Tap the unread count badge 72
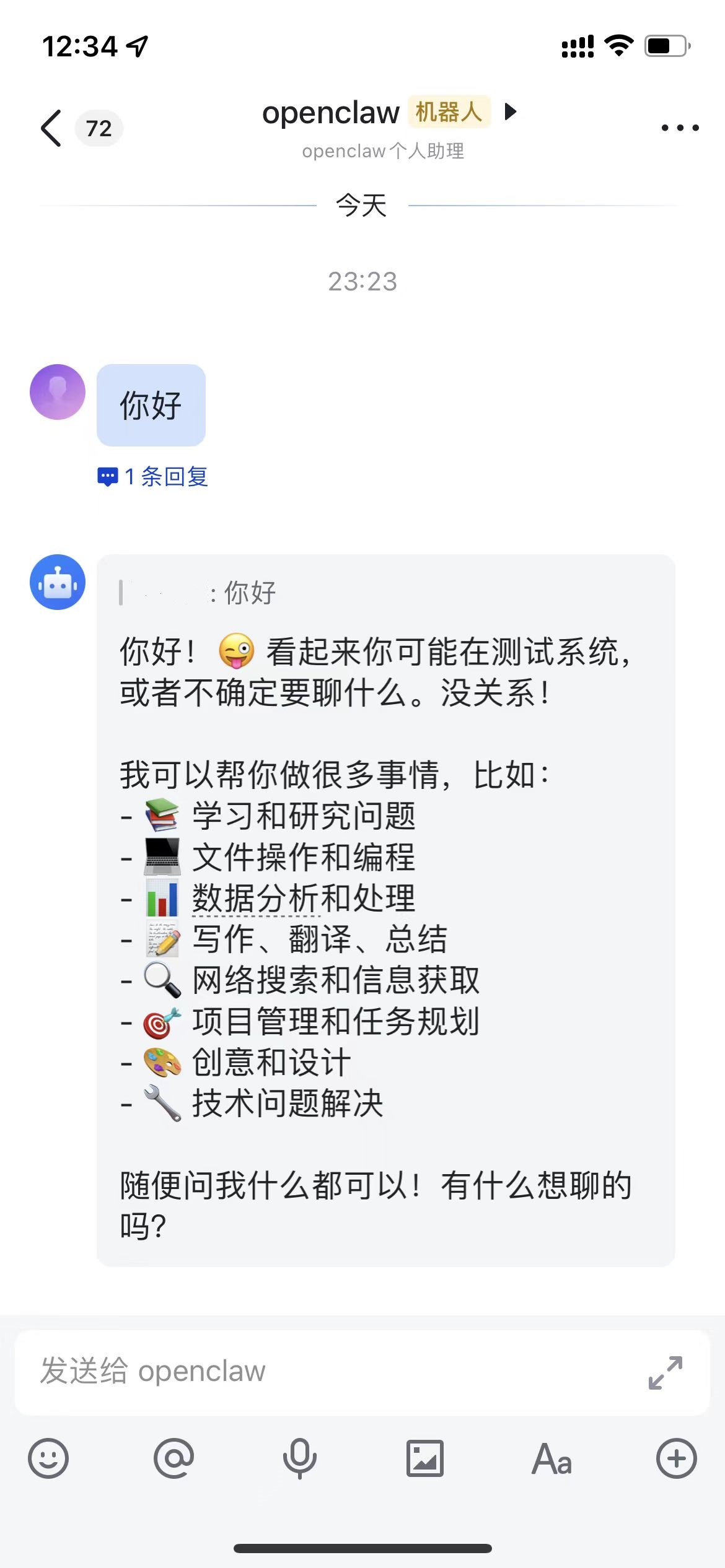The width and height of the screenshot is (725, 1568). click(99, 129)
